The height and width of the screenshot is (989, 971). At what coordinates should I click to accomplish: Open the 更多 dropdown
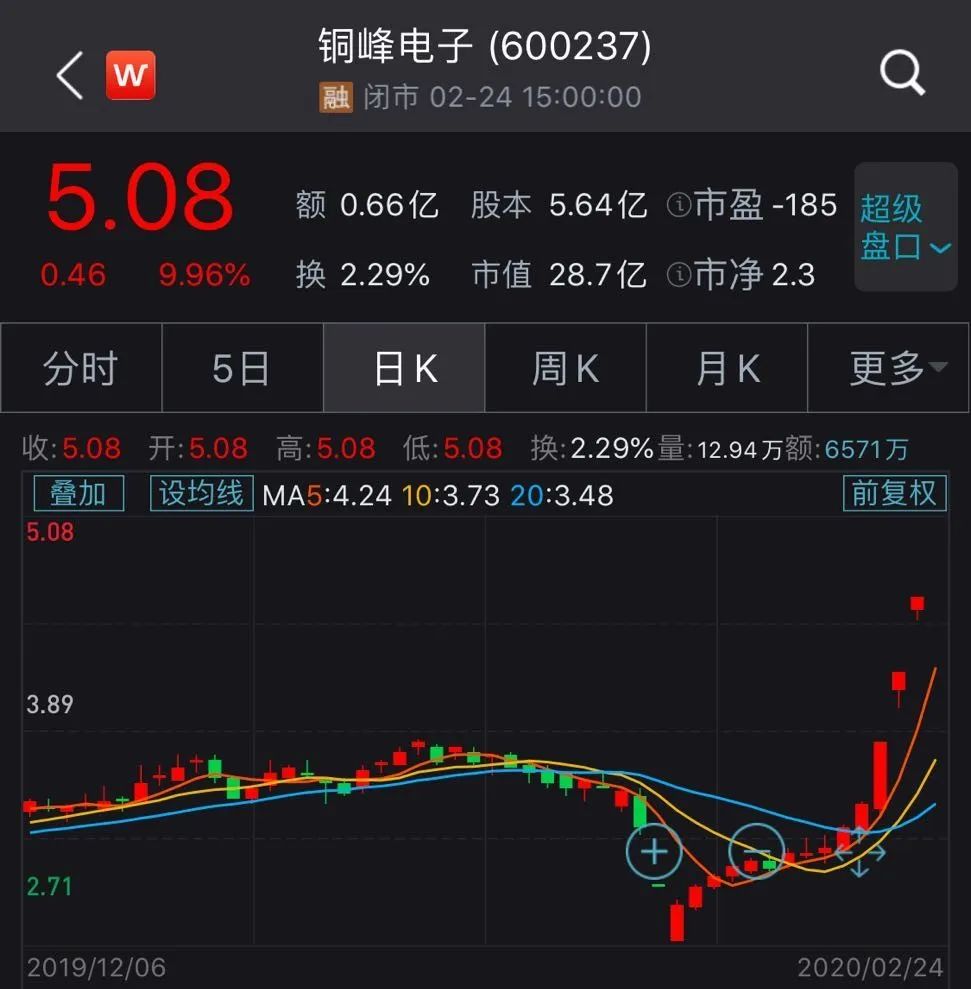pyautogui.click(x=895, y=369)
